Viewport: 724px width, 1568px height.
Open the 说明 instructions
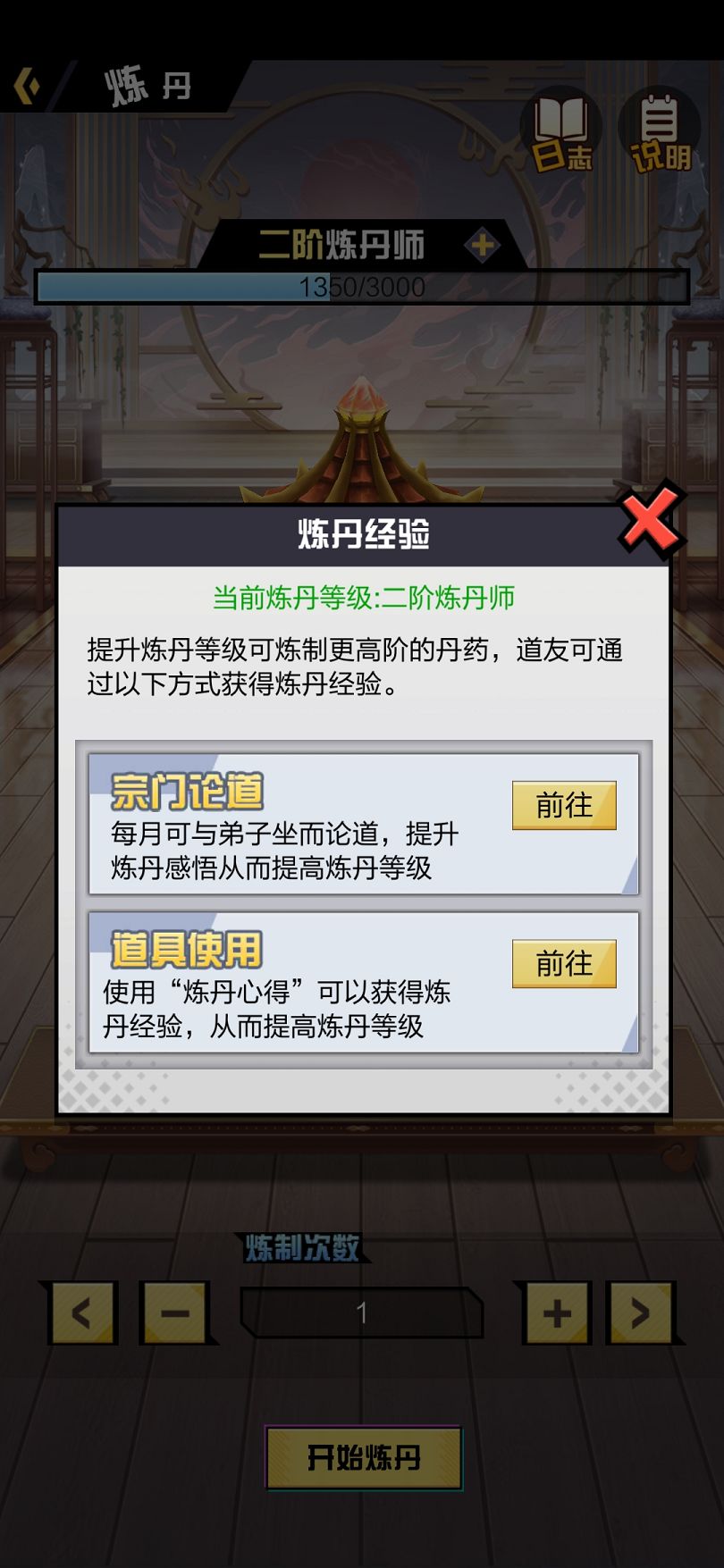click(x=660, y=133)
